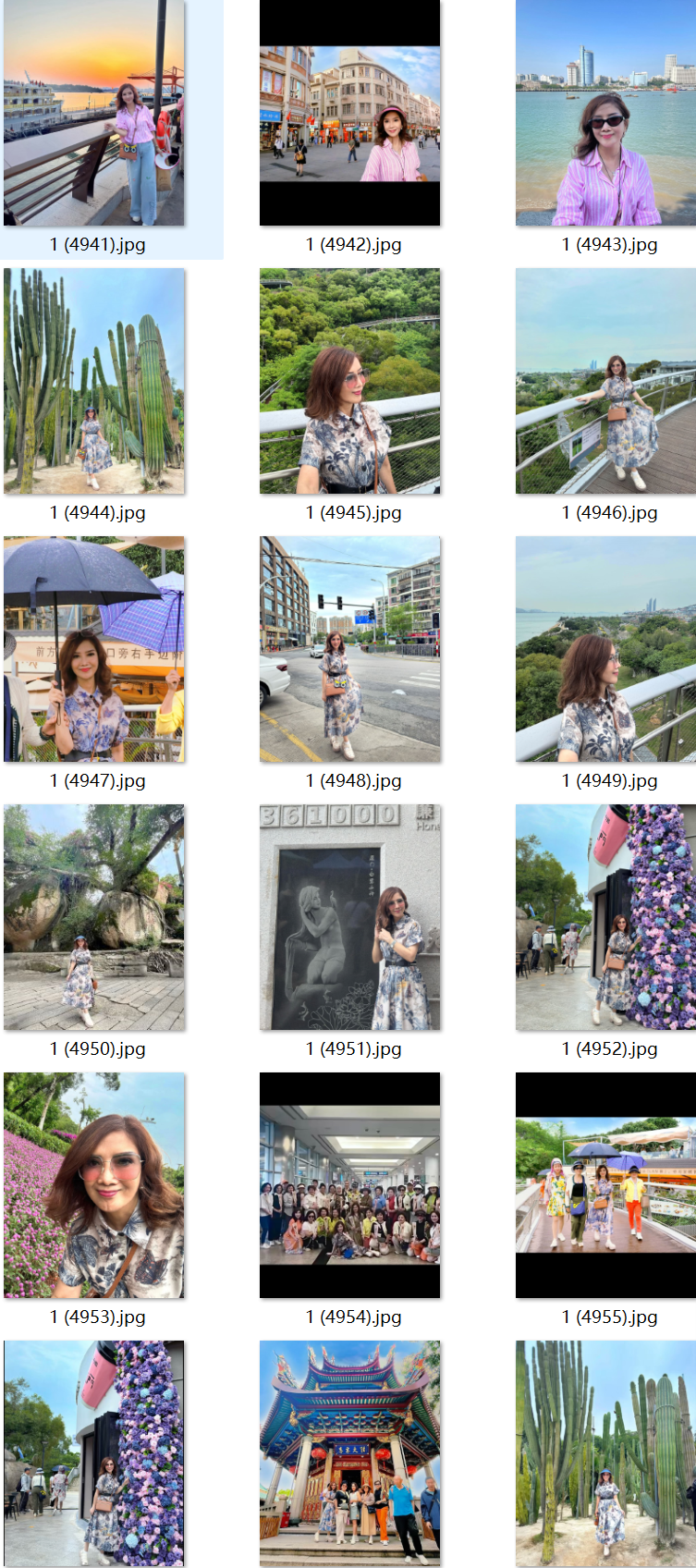The width and height of the screenshot is (696, 1568).
Task: Open picture 1 (4945).jpg
Action: point(349,381)
